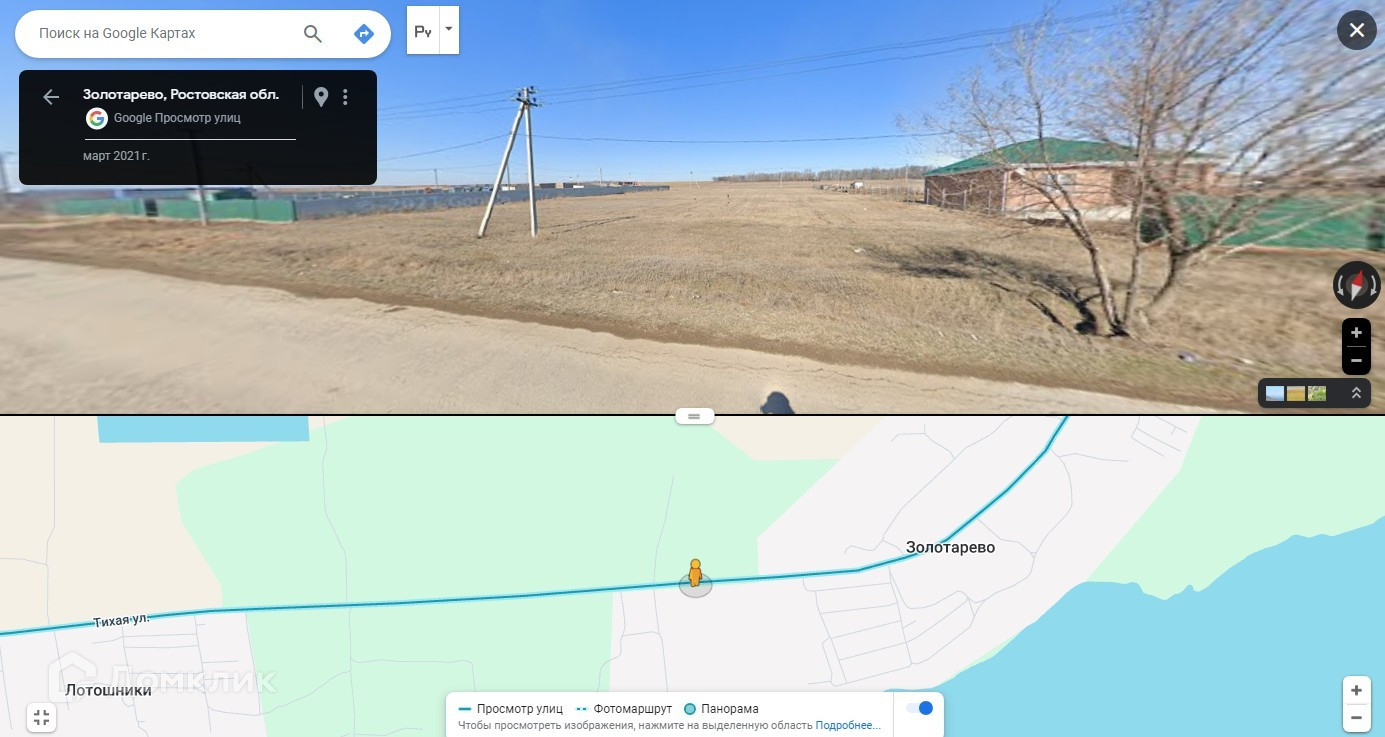Open directions via the blue arrow icon
Image resolution: width=1385 pixels, height=737 pixels.
(364, 34)
